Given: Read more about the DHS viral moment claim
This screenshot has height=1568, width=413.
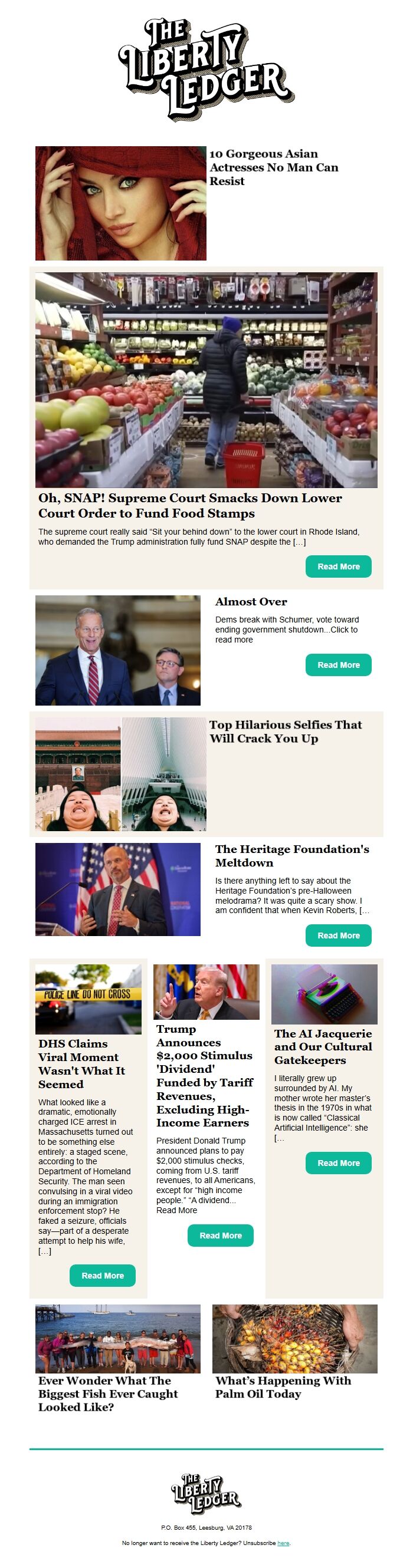Looking at the screenshot, I should (102, 1275).
